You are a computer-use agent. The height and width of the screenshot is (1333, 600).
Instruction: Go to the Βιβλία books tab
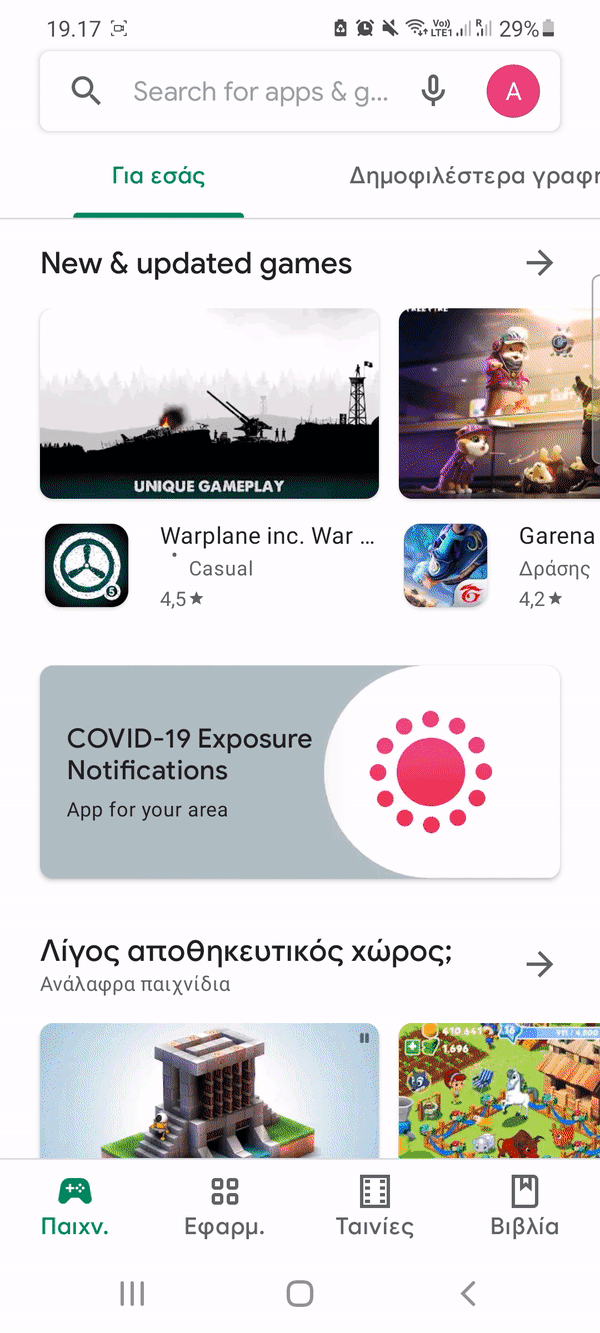[x=525, y=1206]
